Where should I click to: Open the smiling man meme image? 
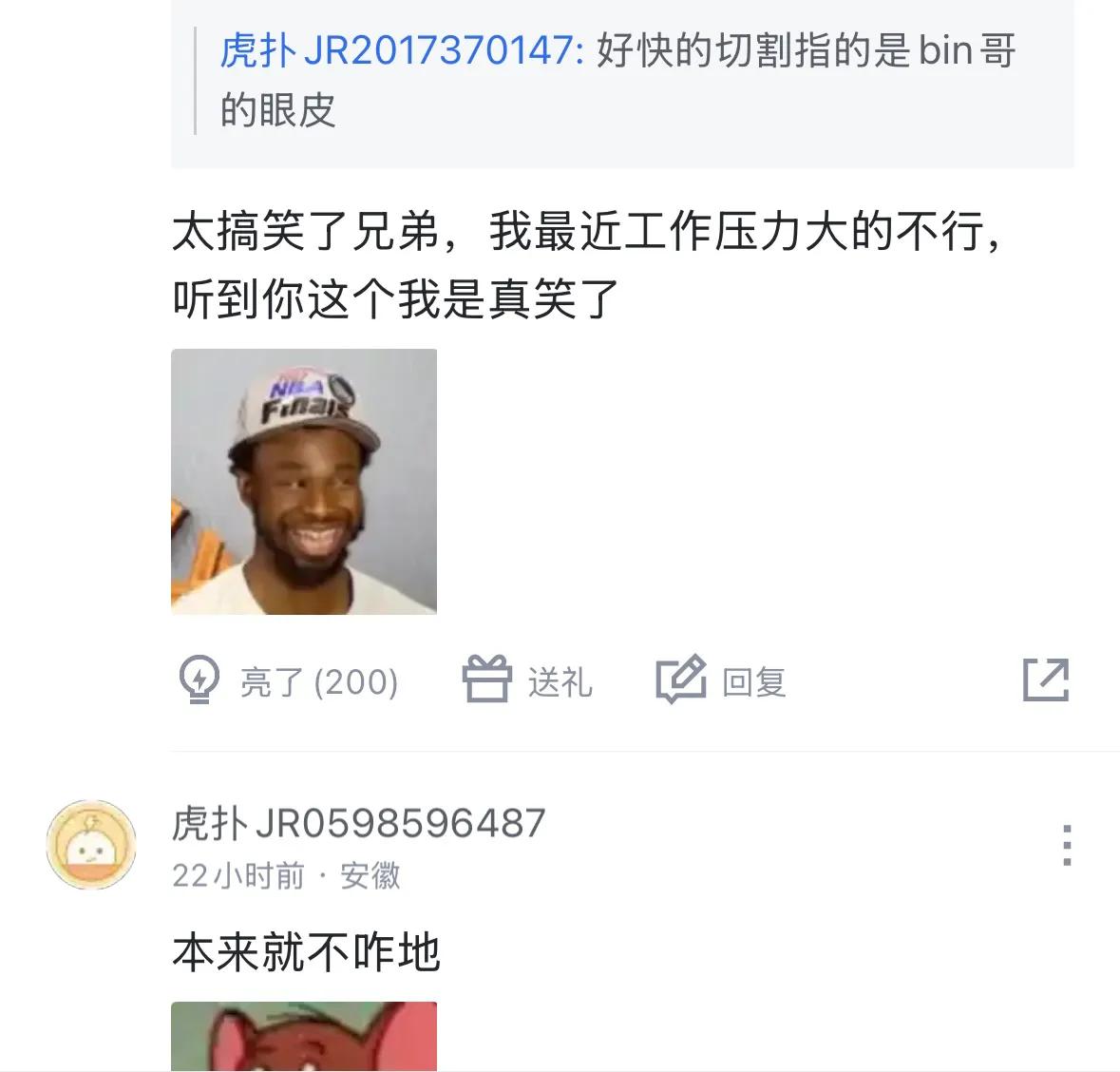pyautogui.click(x=304, y=481)
